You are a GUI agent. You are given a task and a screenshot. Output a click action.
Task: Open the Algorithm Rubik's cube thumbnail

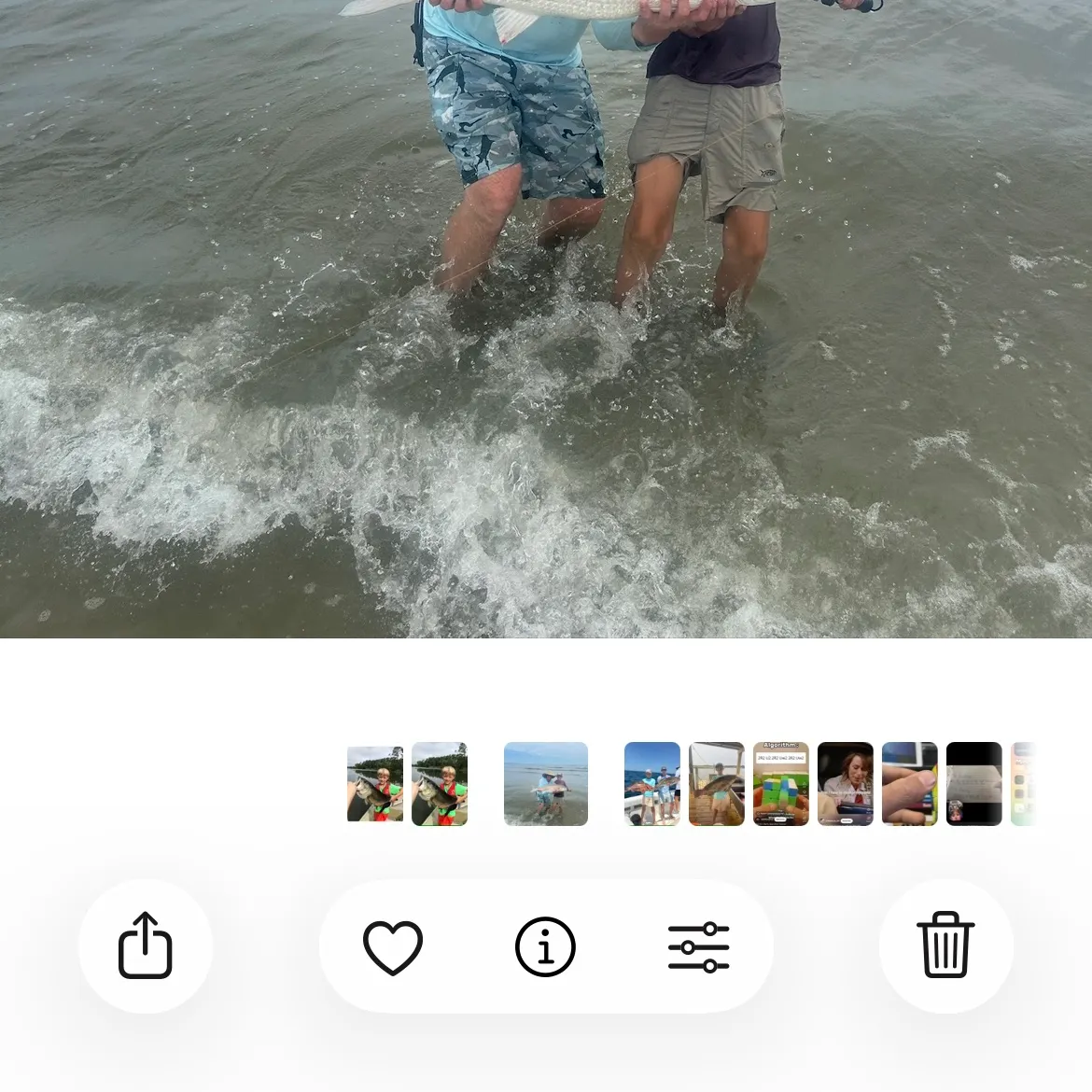[780, 784]
